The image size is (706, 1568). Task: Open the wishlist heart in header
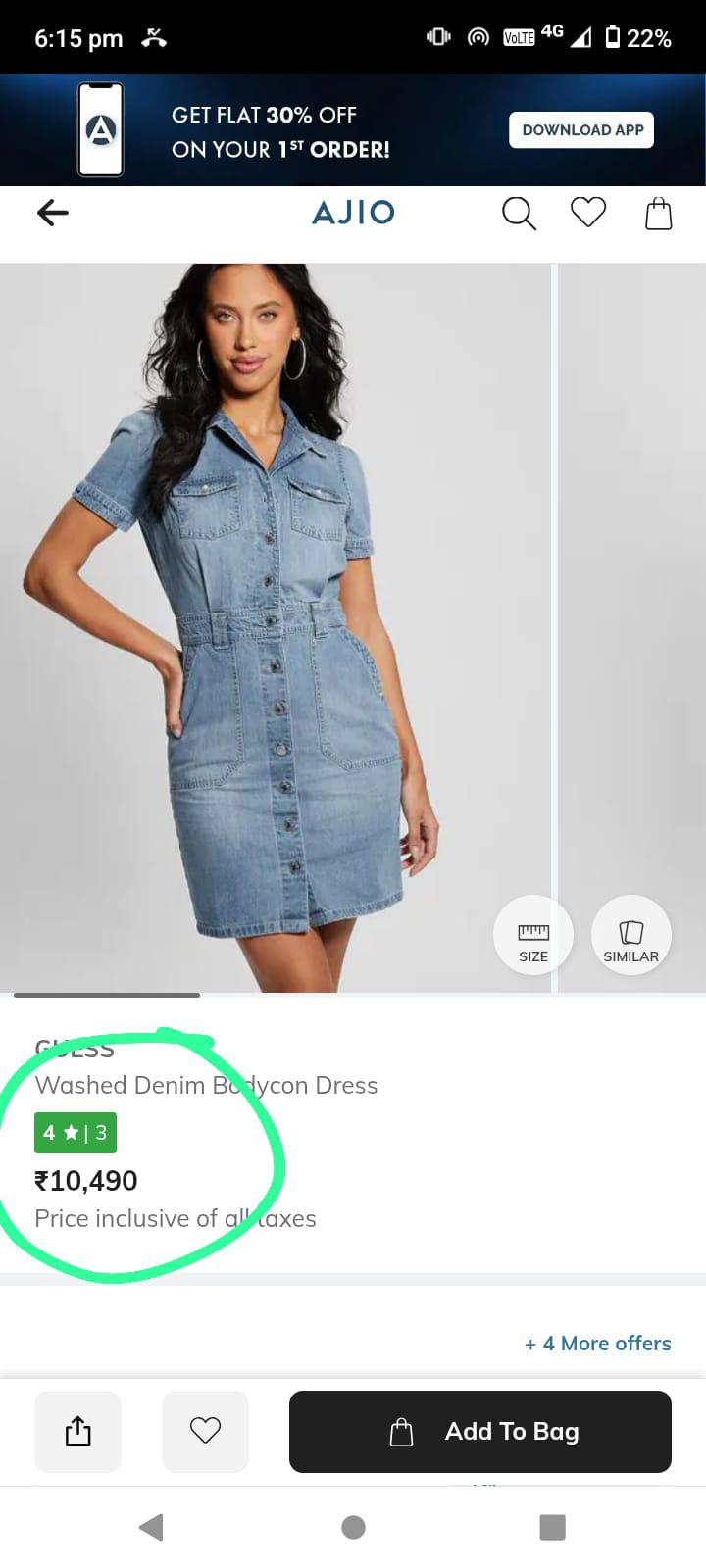pyautogui.click(x=588, y=212)
